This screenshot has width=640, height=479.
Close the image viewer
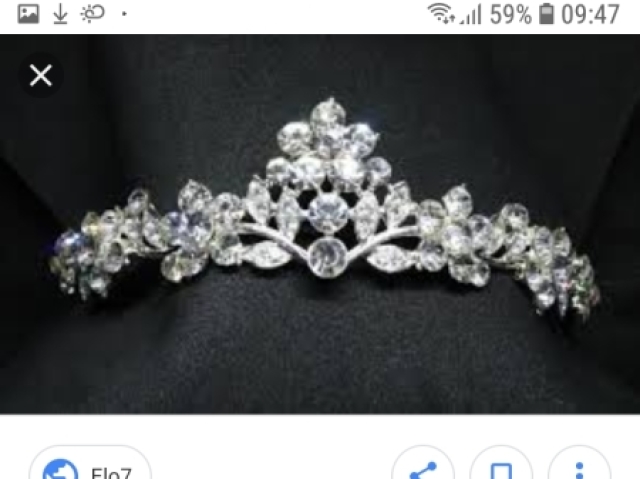tap(40, 75)
